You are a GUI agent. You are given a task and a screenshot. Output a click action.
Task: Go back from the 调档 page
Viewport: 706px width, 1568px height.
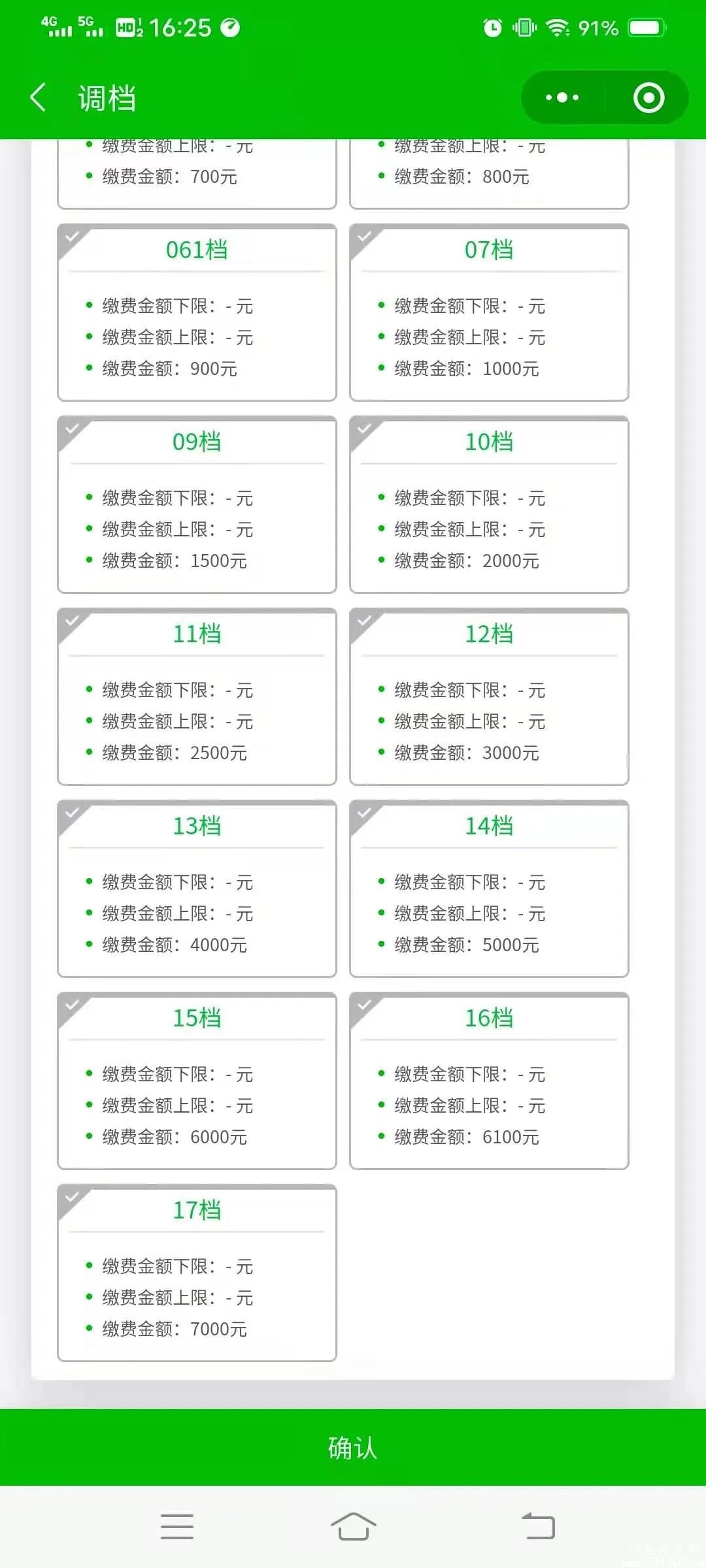pos(39,98)
